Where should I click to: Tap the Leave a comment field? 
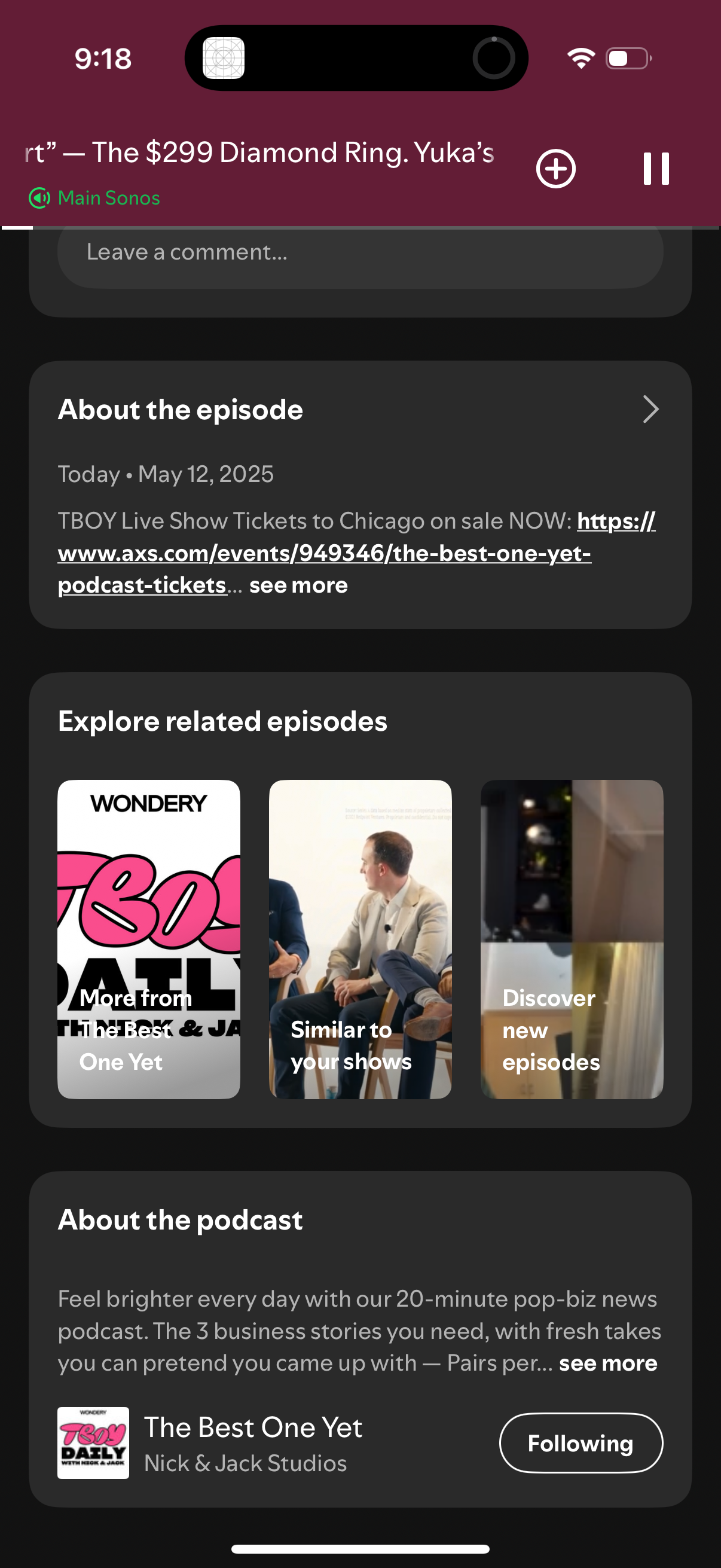click(360, 252)
